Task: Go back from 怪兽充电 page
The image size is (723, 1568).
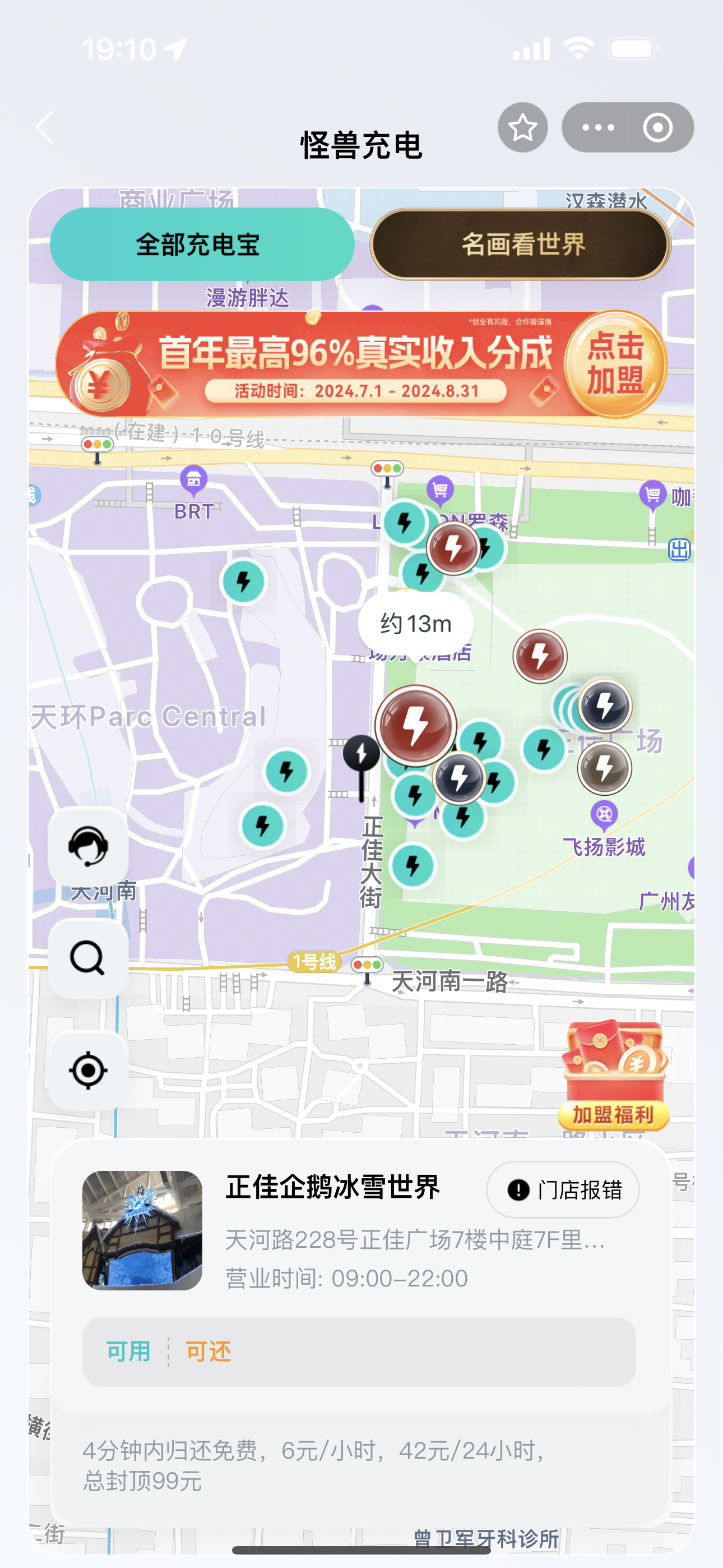Action: (x=45, y=128)
